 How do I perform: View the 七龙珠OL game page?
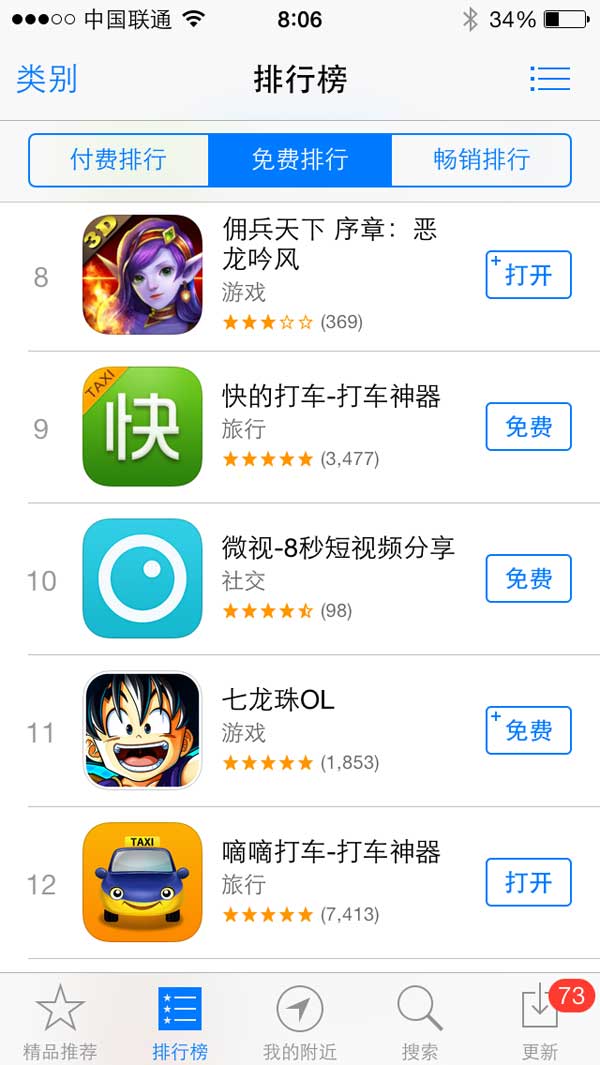(278, 700)
